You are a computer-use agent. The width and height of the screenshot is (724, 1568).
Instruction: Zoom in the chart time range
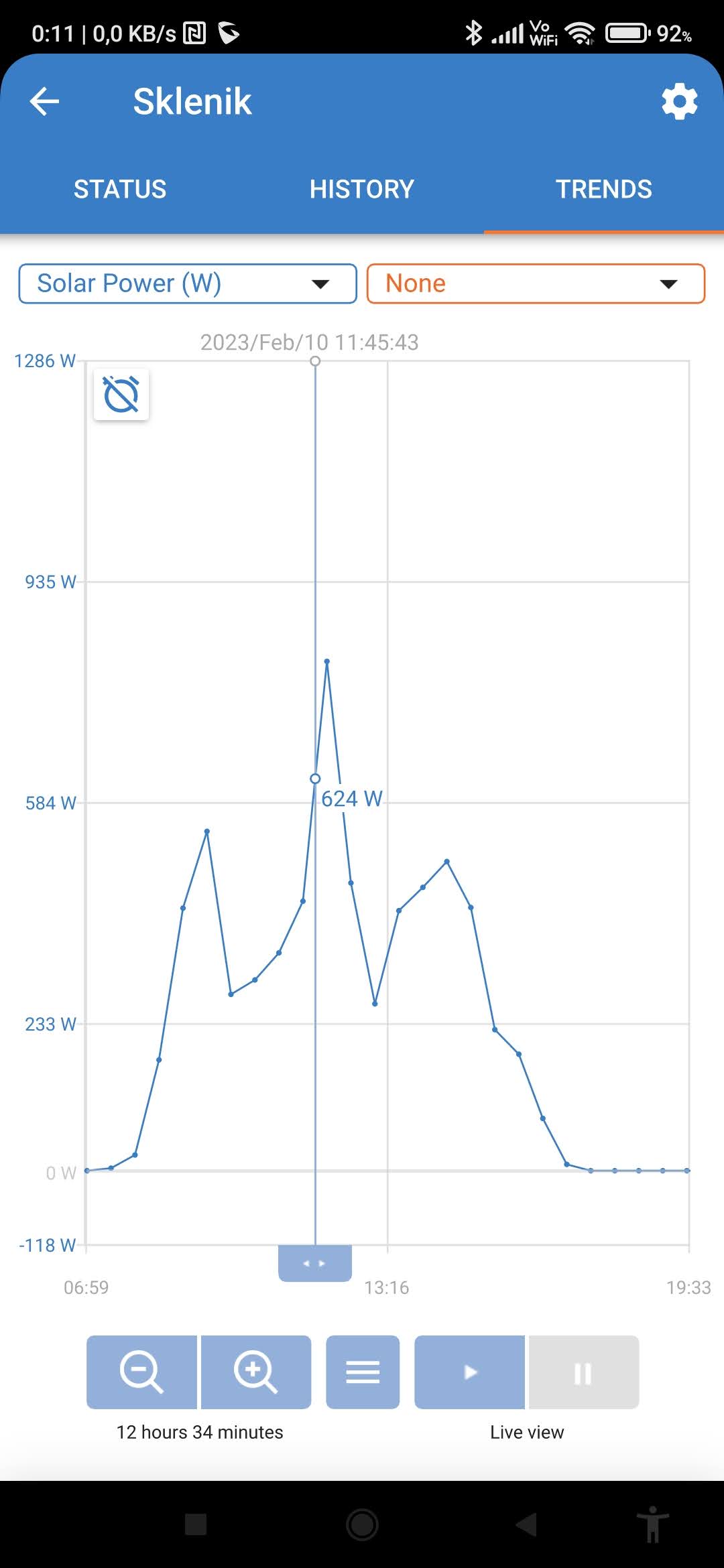pyautogui.click(x=256, y=1372)
